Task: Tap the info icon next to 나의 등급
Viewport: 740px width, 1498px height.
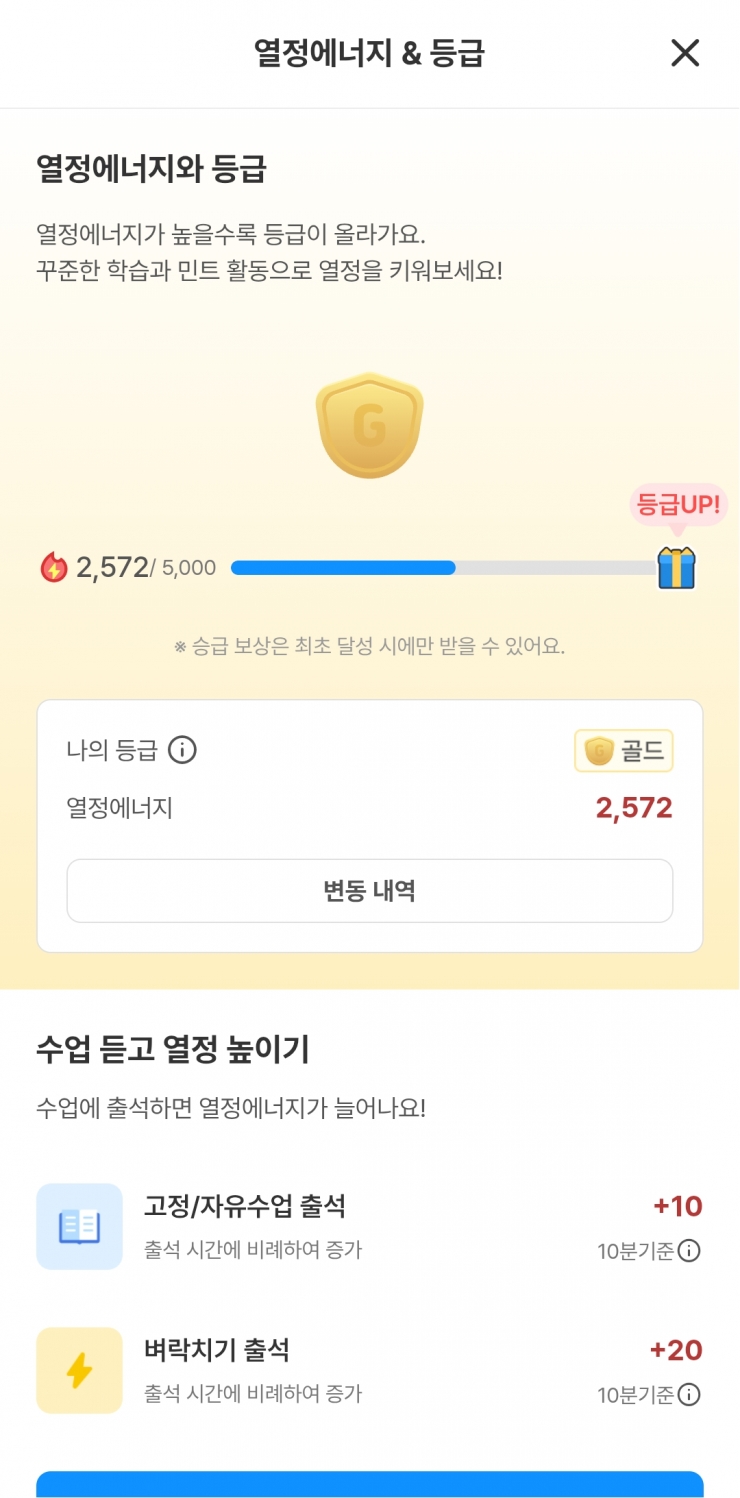Action: (182, 750)
